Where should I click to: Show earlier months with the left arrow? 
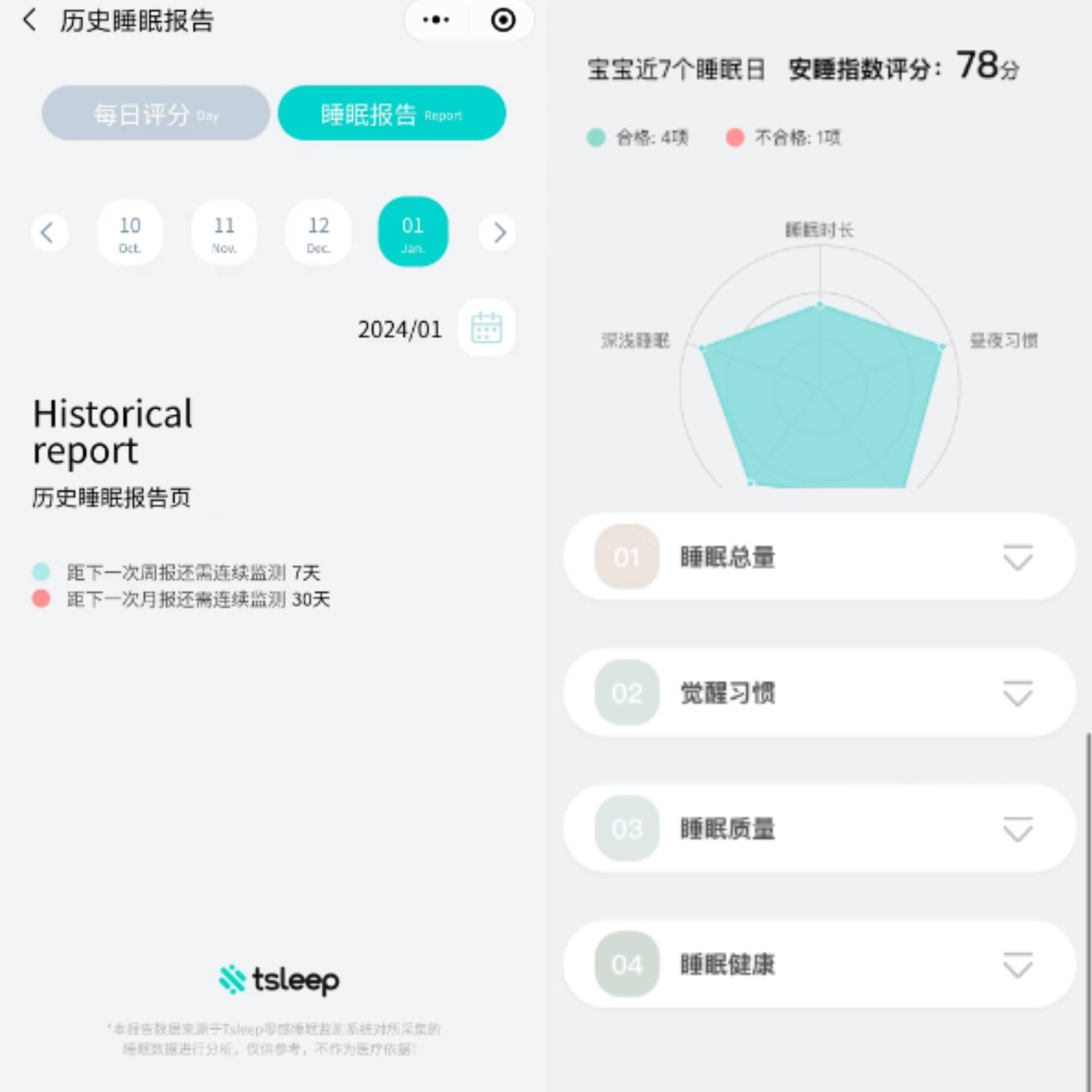[49, 232]
